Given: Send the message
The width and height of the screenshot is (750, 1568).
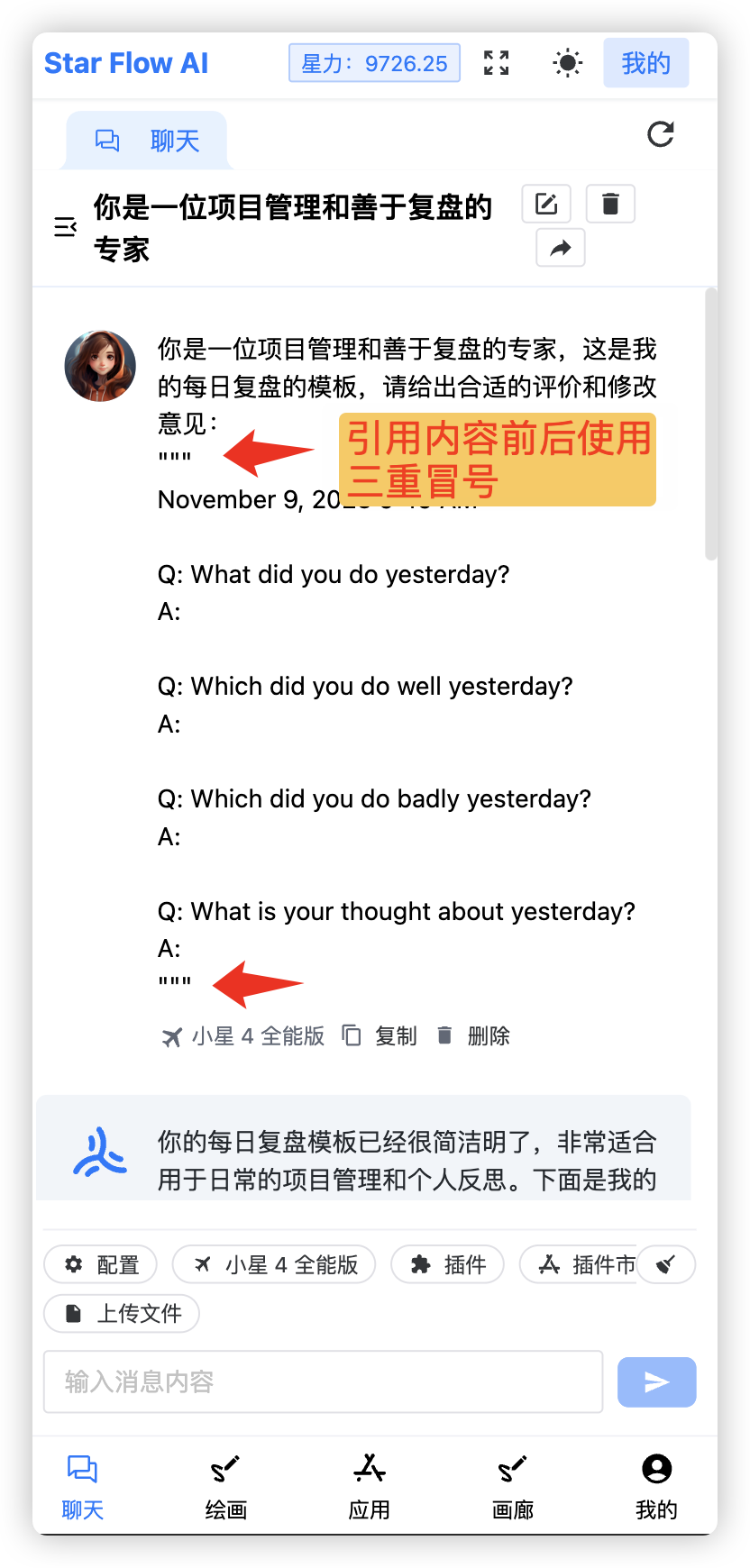Looking at the screenshot, I should coord(656,1381).
